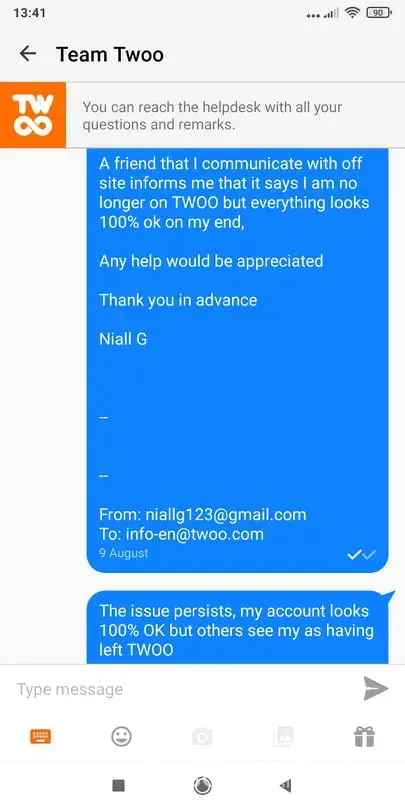The width and height of the screenshot is (405, 810).
Task: Open the image gallery attachment icon
Action: [283, 736]
